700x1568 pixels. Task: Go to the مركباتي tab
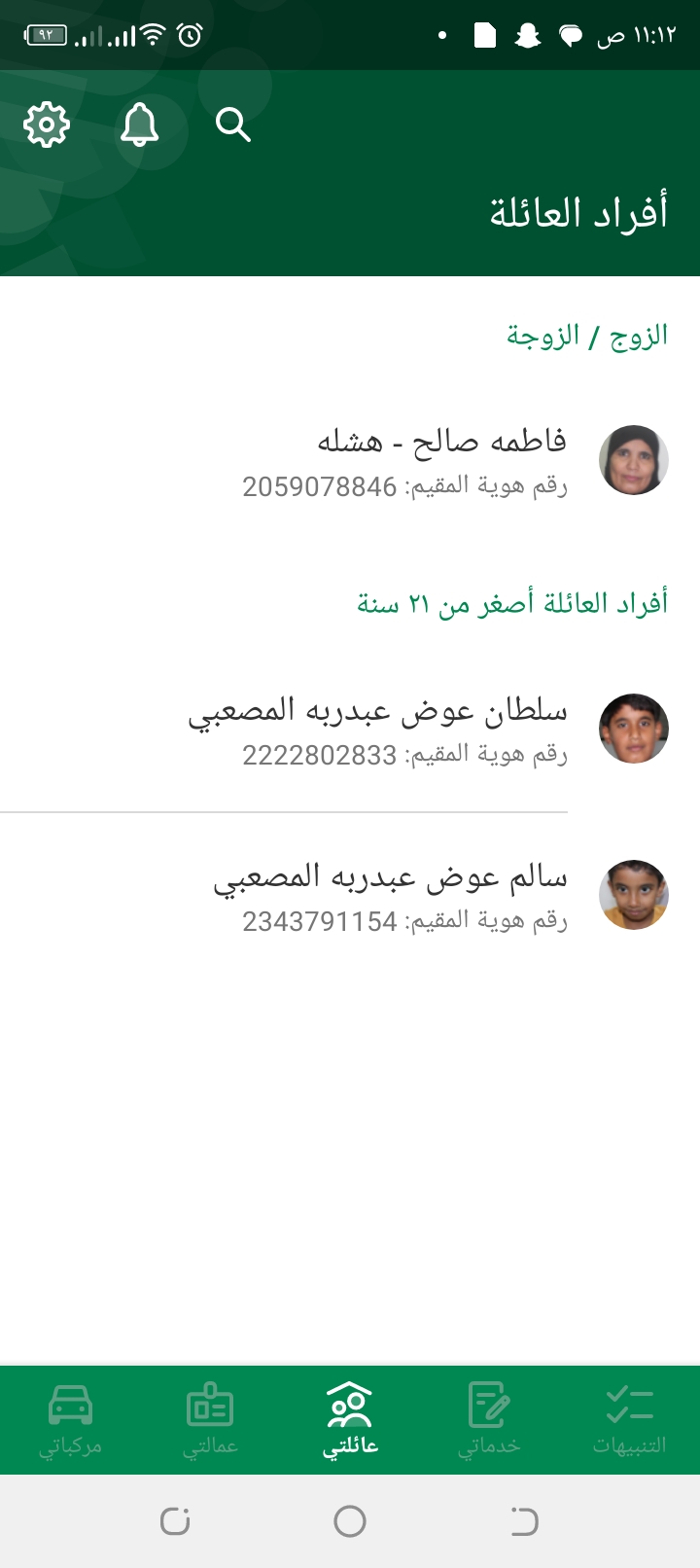pos(70,1419)
